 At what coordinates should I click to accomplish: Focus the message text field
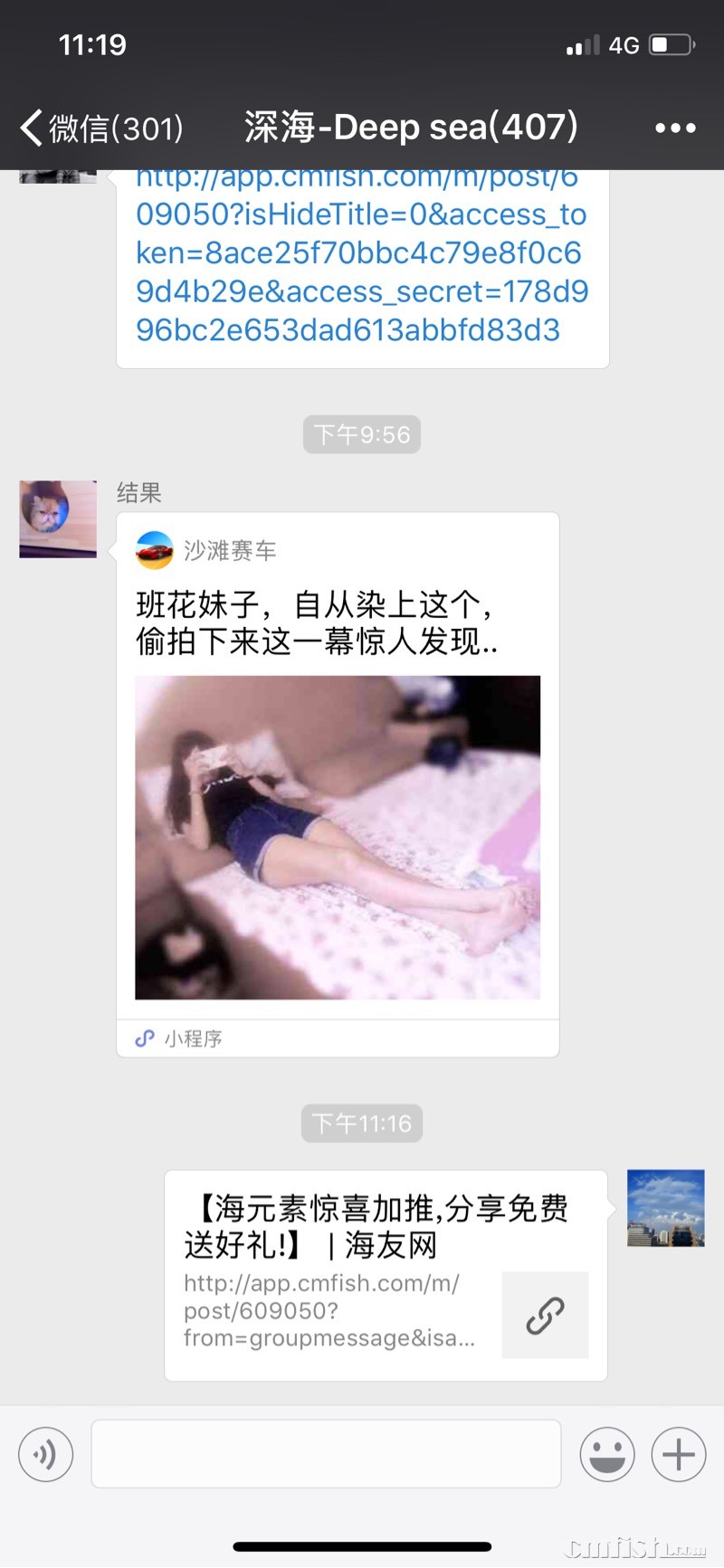(326, 1454)
